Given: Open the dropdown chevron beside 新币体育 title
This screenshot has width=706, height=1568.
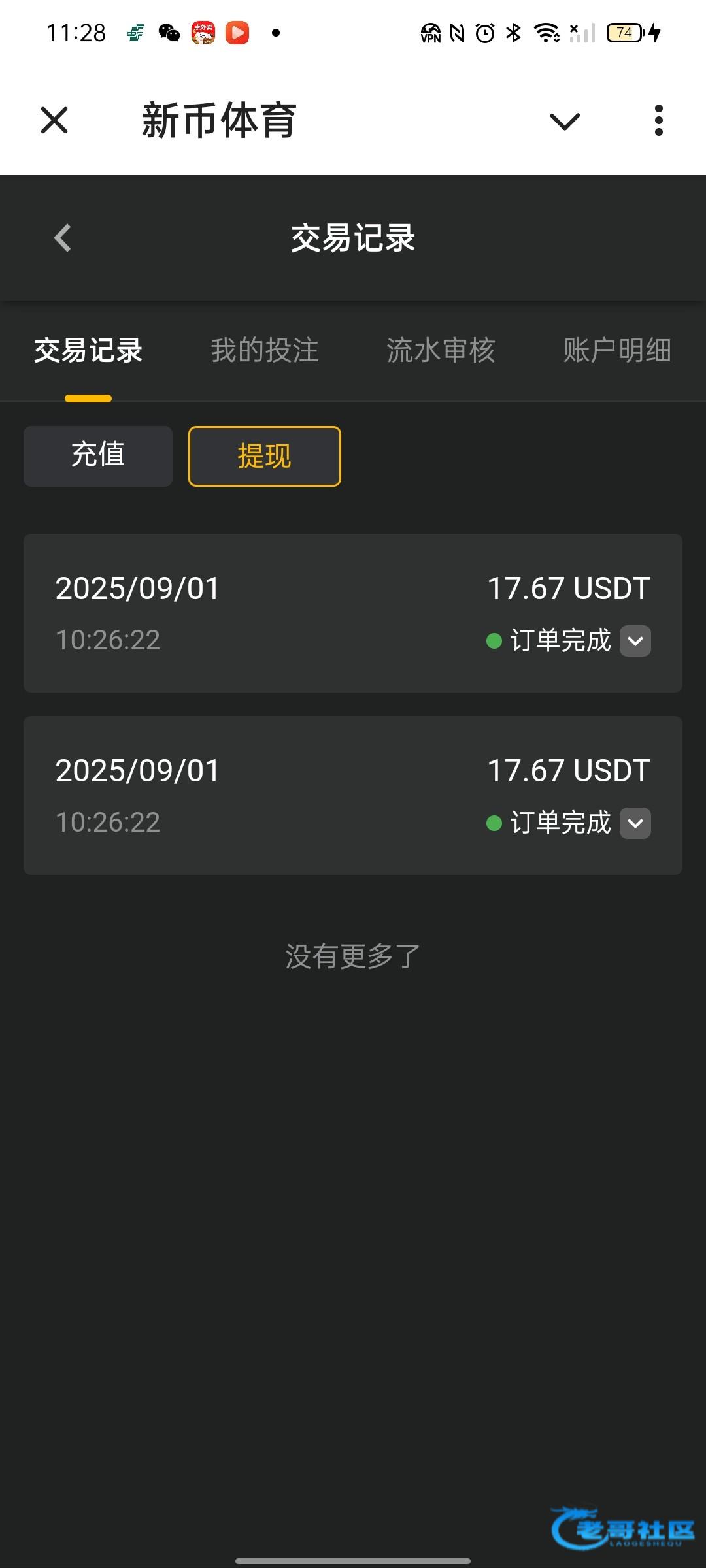Looking at the screenshot, I should coord(565,121).
